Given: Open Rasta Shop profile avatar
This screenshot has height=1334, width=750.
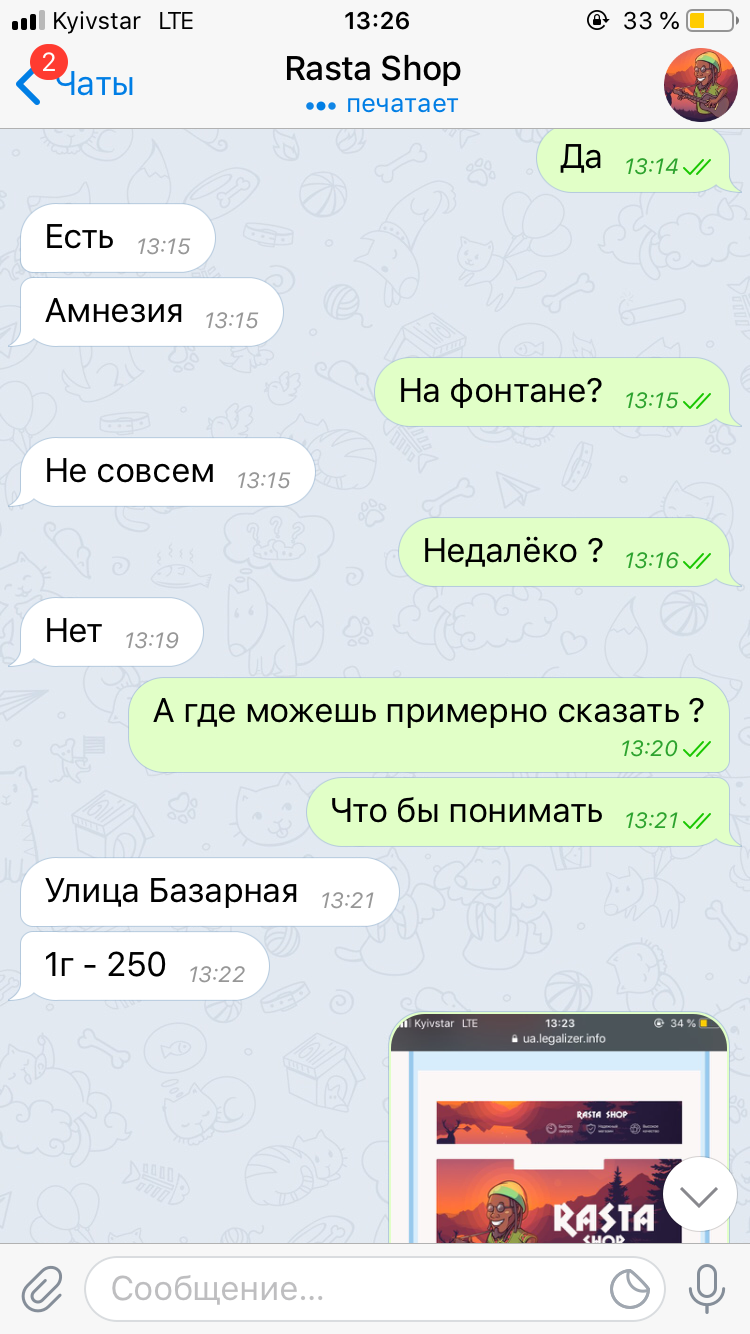Looking at the screenshot, I should [x=701, y=85].
